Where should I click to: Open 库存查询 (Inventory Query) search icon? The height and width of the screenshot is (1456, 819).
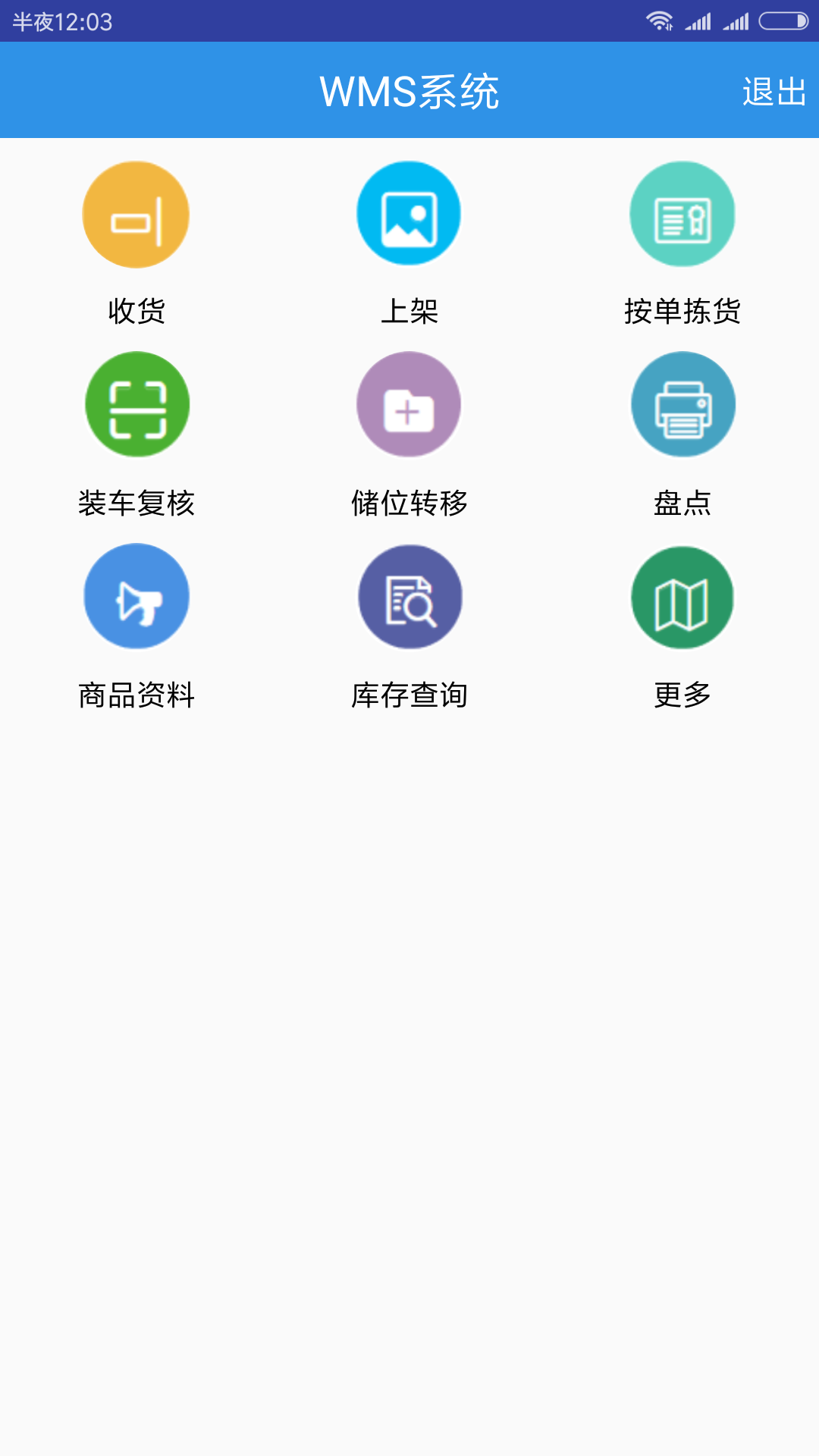(x=408, y=597)
